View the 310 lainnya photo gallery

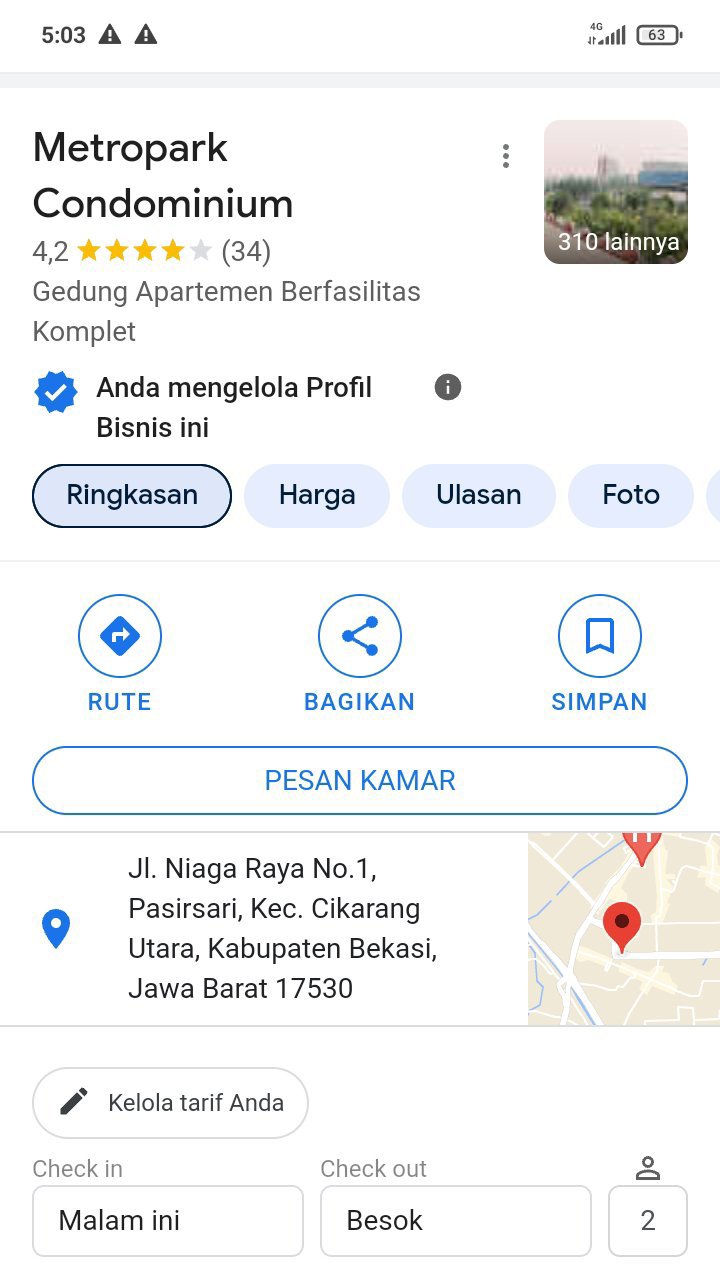pyautogui.click(x=615, y=192)
